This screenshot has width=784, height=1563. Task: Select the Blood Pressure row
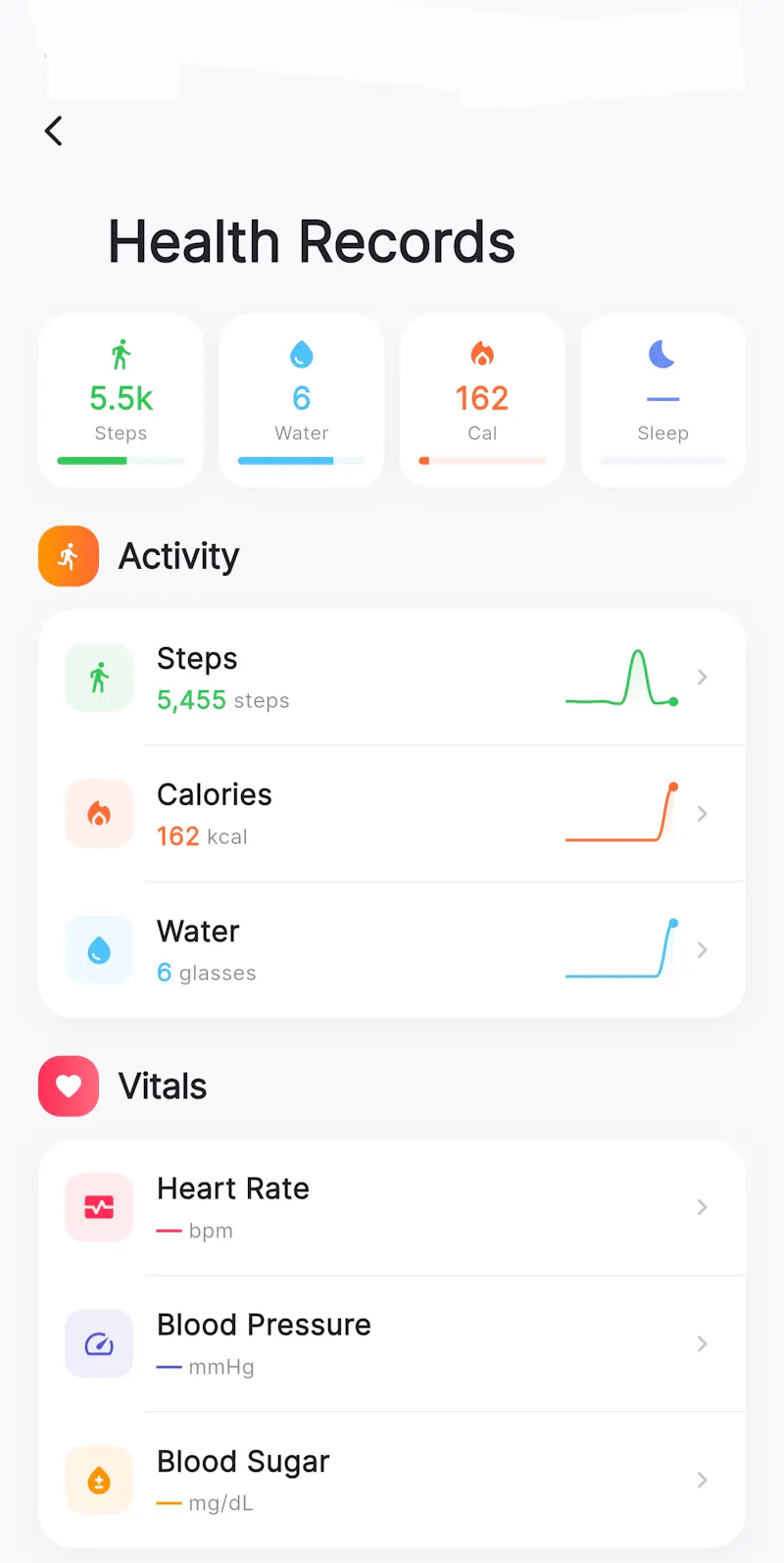click(392, 1343)
